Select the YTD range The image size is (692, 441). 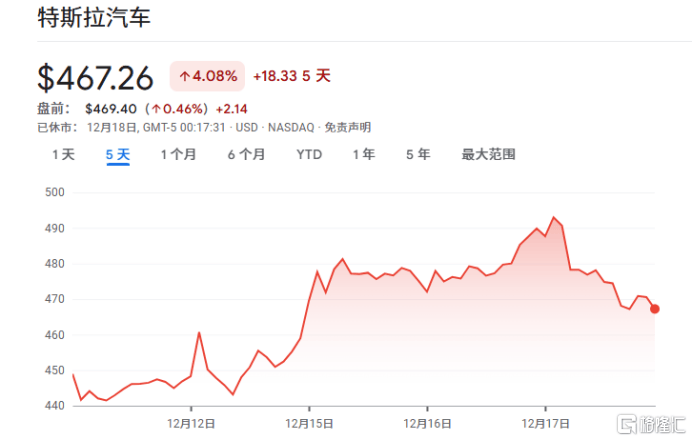[309, 155]
